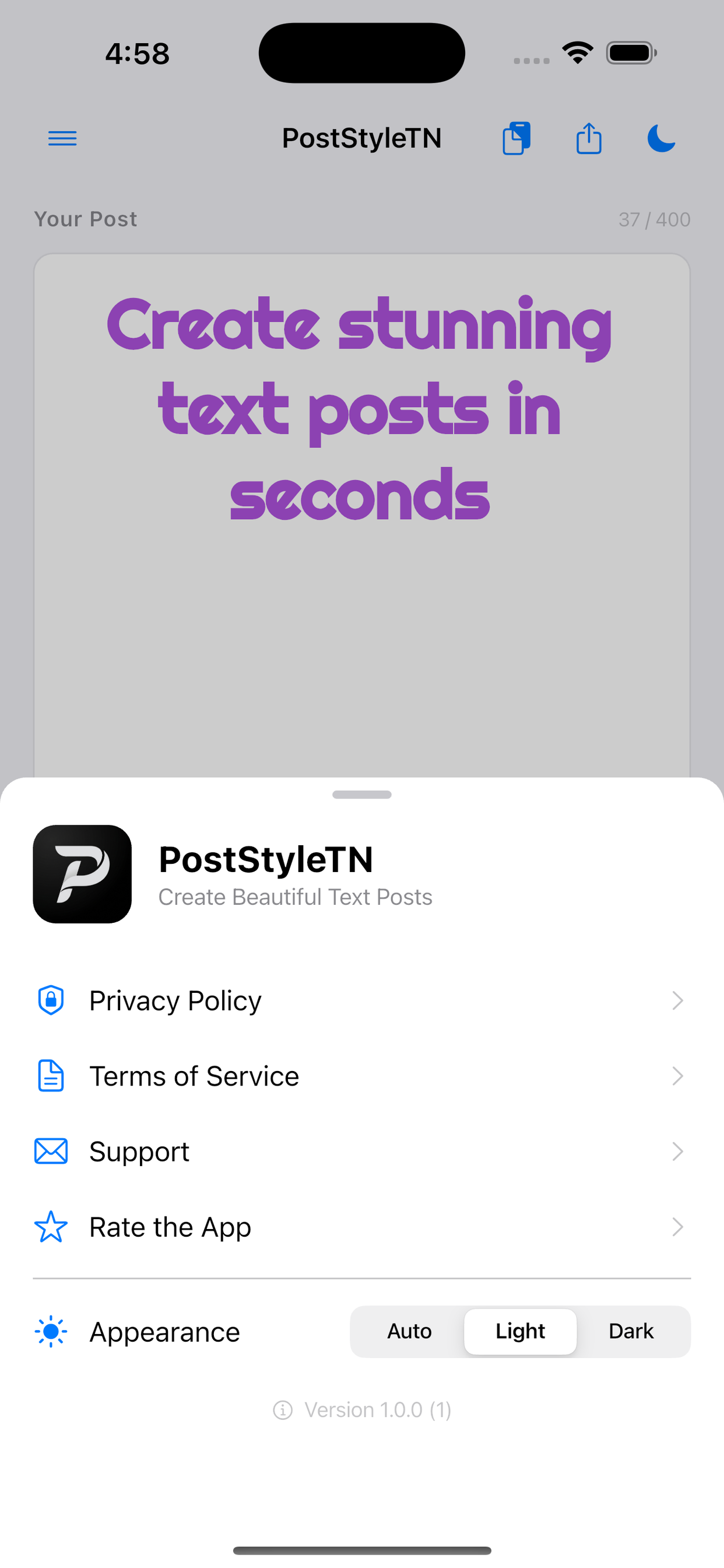Select the Auto appearance option
Viewport: 724px width, 1568px height.
[409, 1331]
